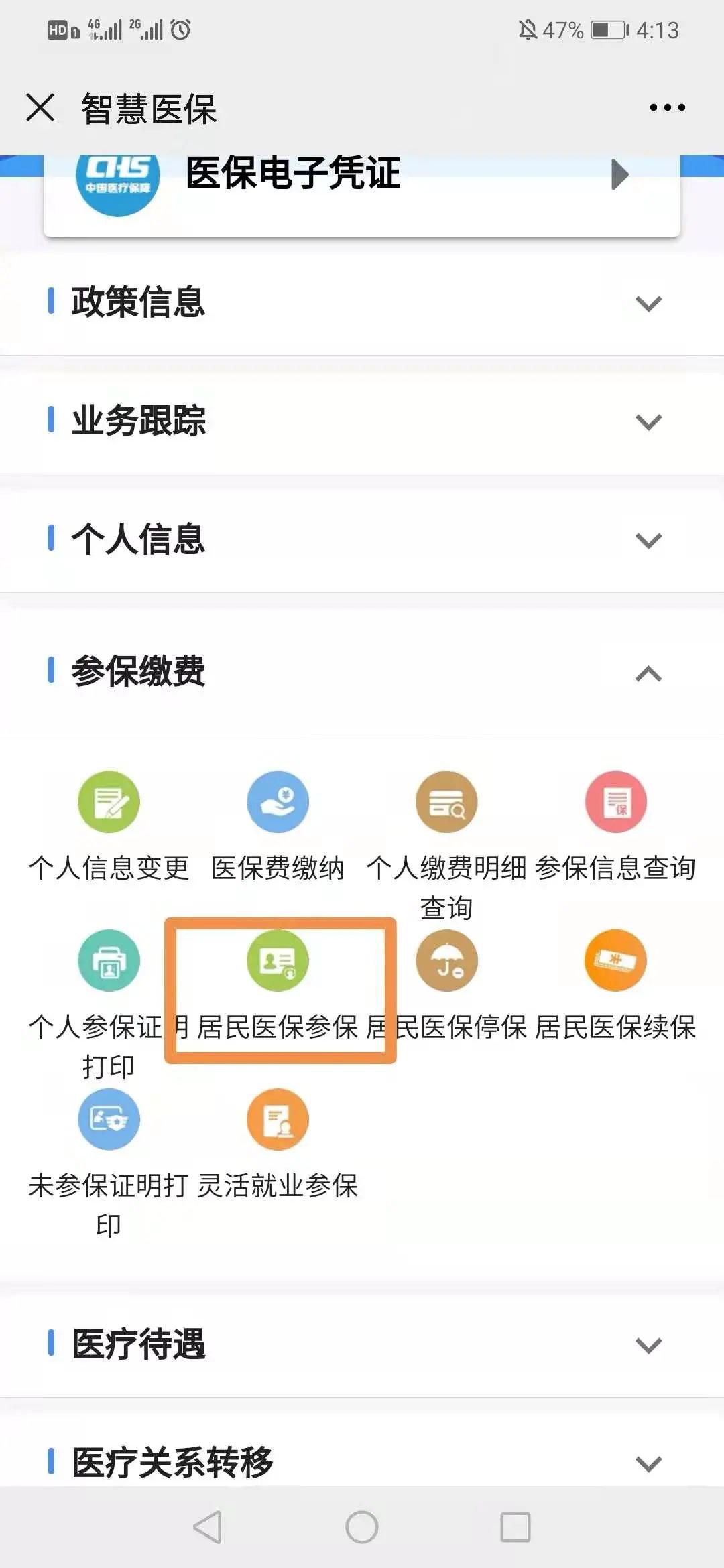Open 个人信息变更
Image resolution: width=724 pixels, height=1568 pixels.
coord(109,802)
